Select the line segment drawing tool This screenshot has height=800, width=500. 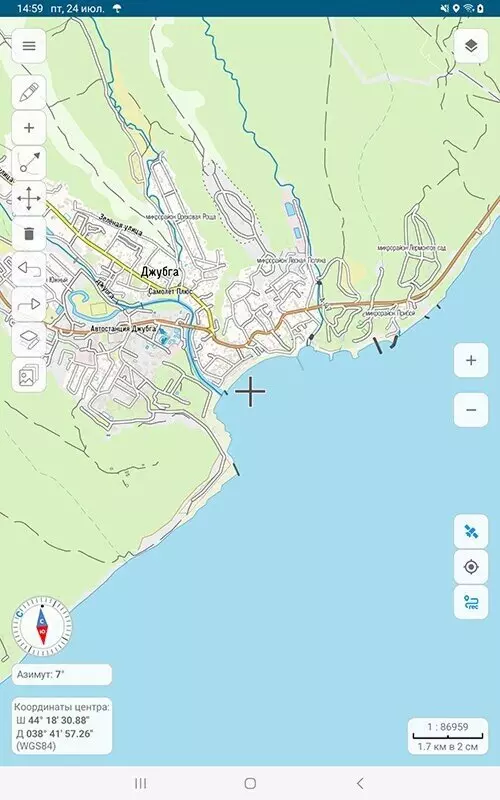(29, 163)
